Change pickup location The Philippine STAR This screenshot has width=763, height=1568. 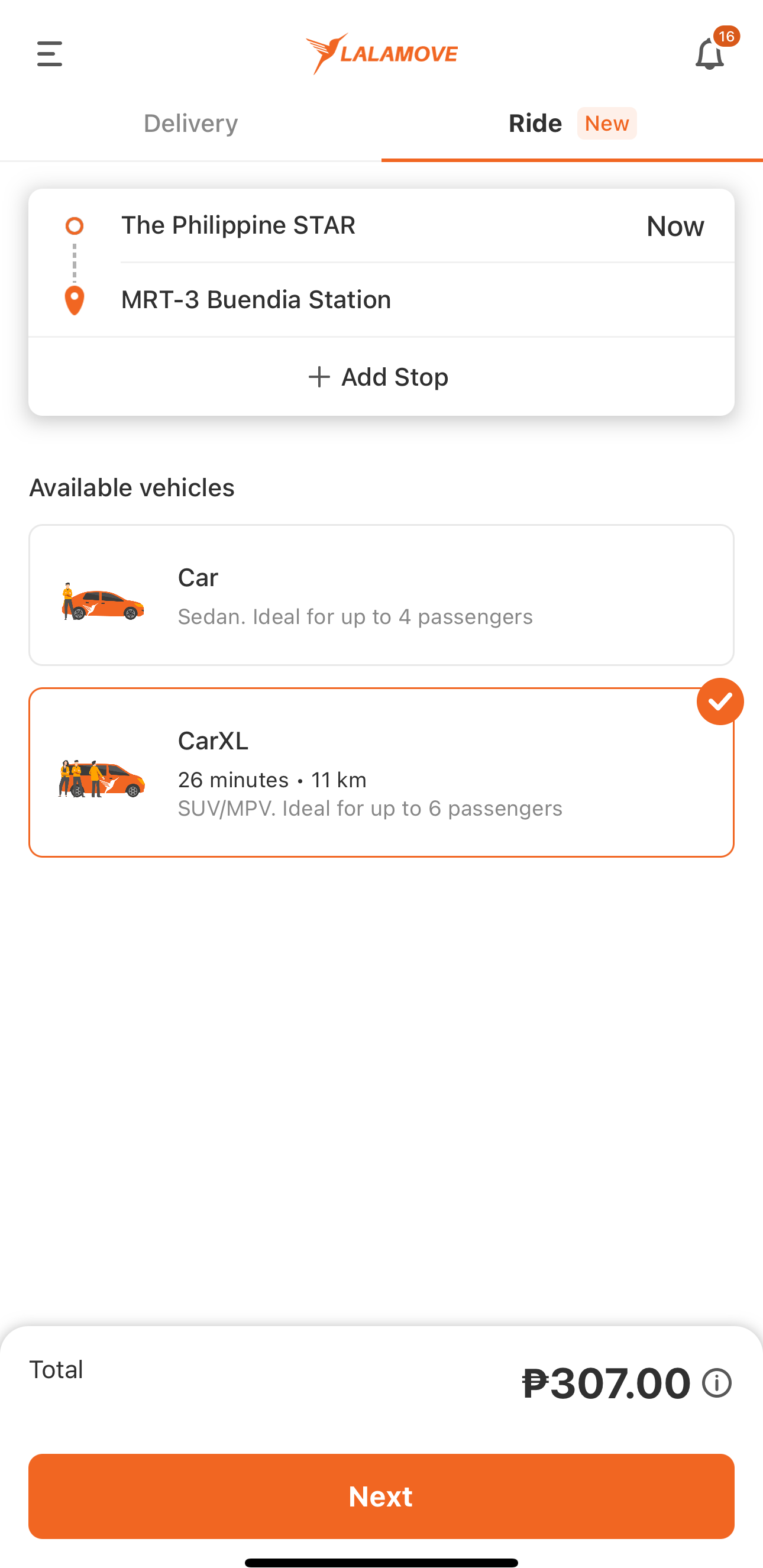coord(238,225)
